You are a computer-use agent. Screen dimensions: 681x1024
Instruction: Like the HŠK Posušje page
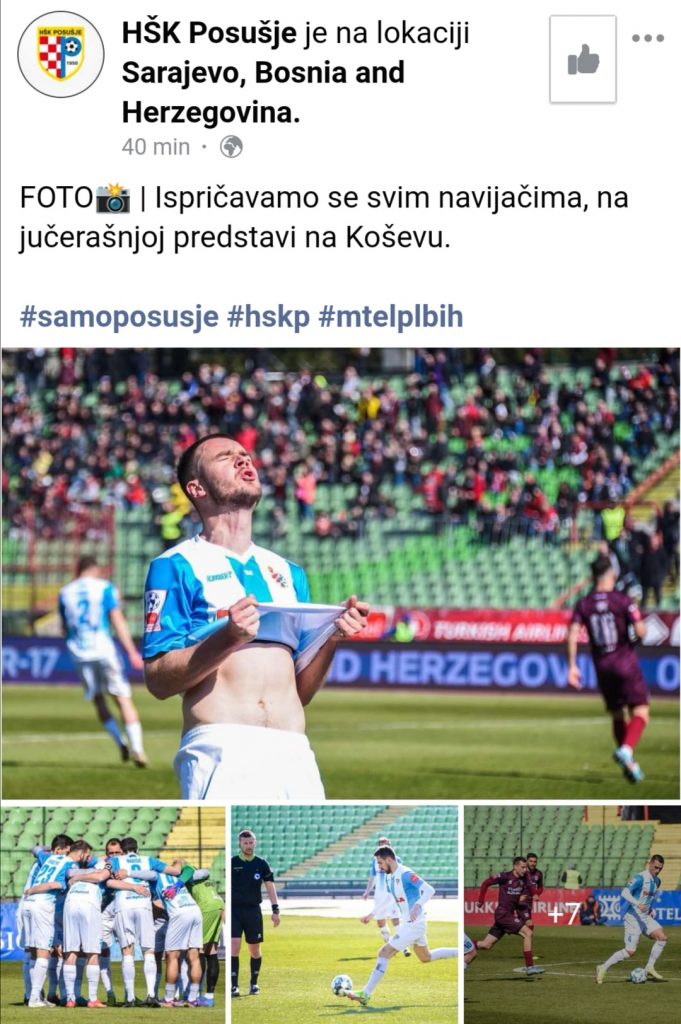click(583, 60)
